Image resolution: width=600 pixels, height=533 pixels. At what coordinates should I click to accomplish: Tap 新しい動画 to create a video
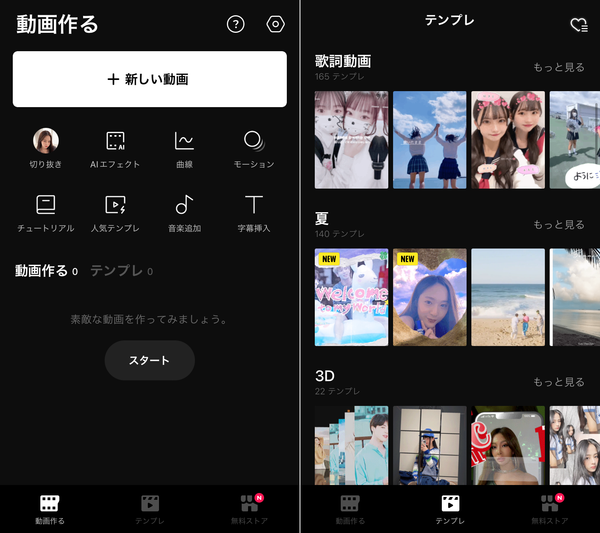(150, 79)
